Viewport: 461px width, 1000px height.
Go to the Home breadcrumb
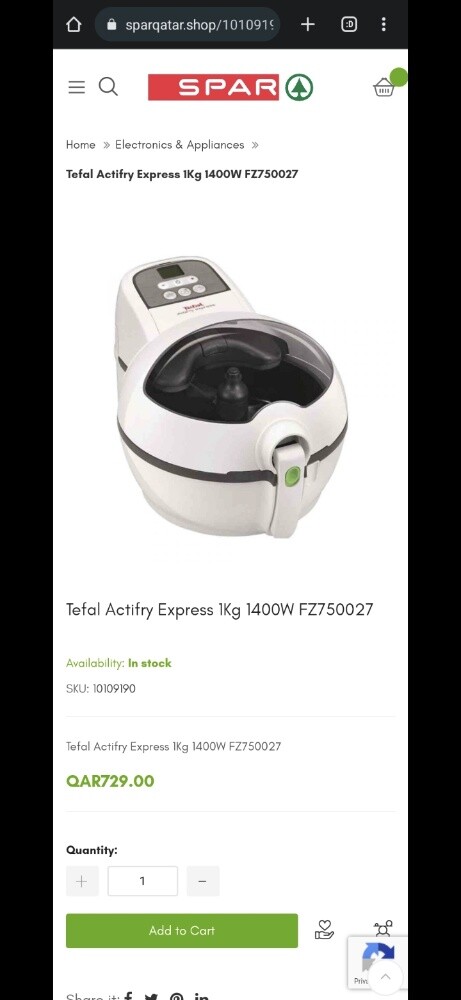point(80,145)
